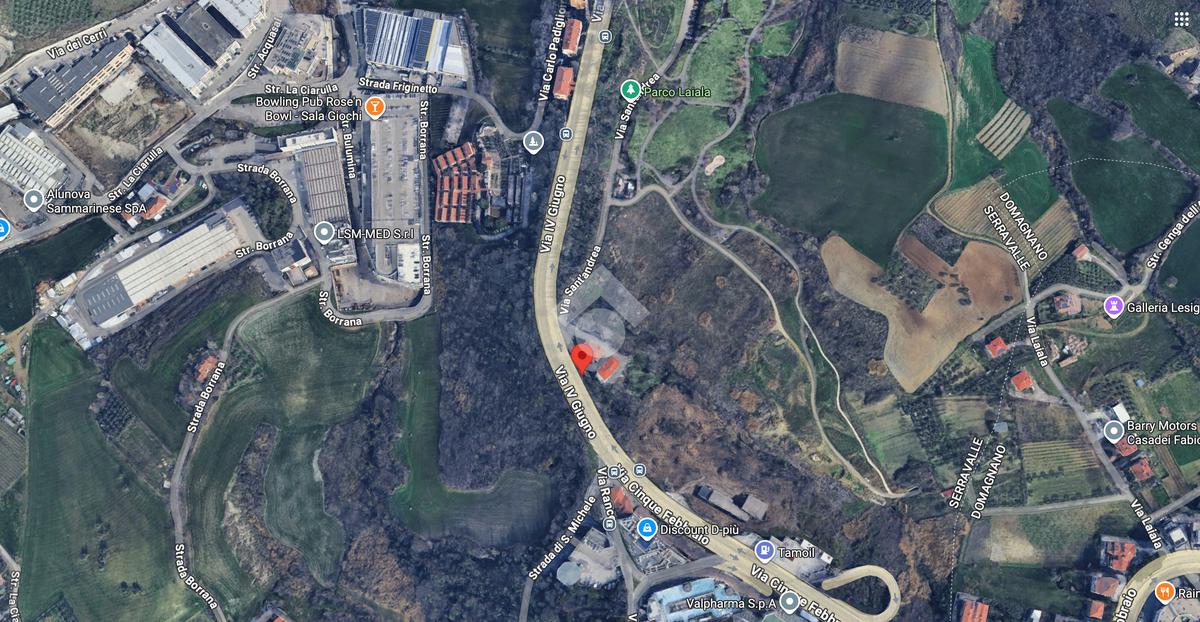The image size is (1200, 622).
Task: Open the LSM-MED S.r.l. place marker
Action: pyautogui.click(x=323, y=232)
